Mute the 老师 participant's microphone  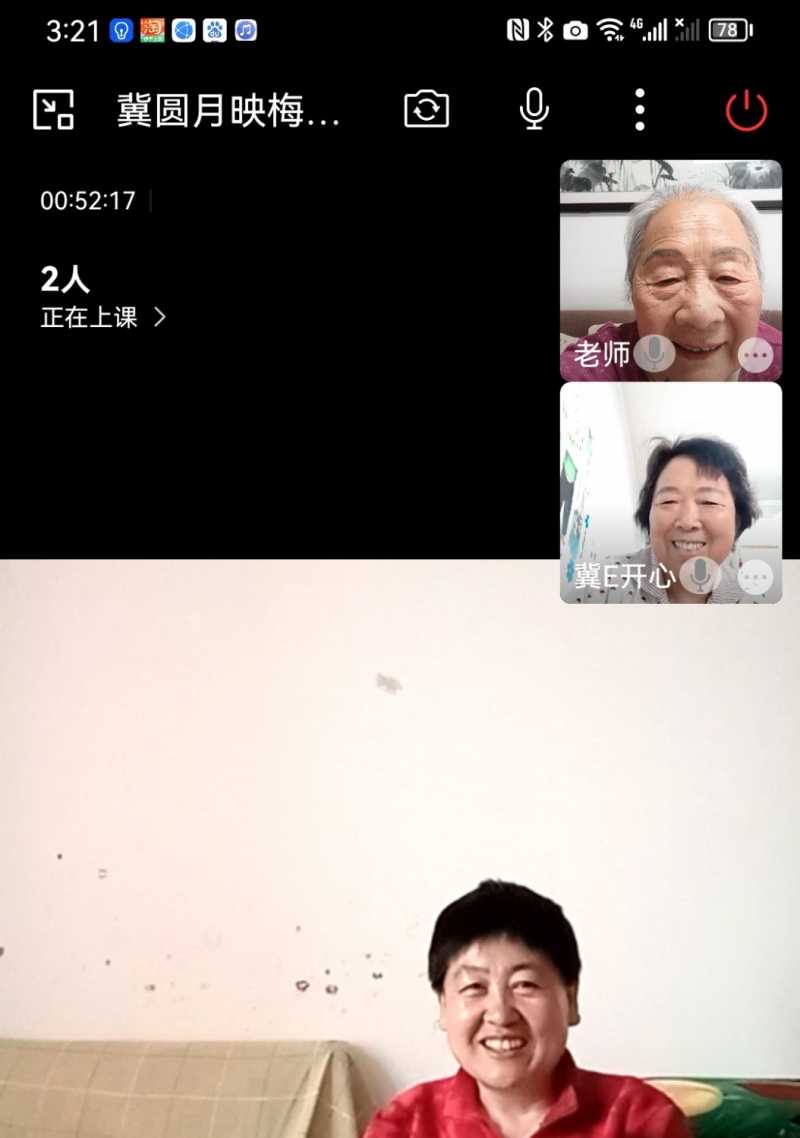click(x=655, y=353)
